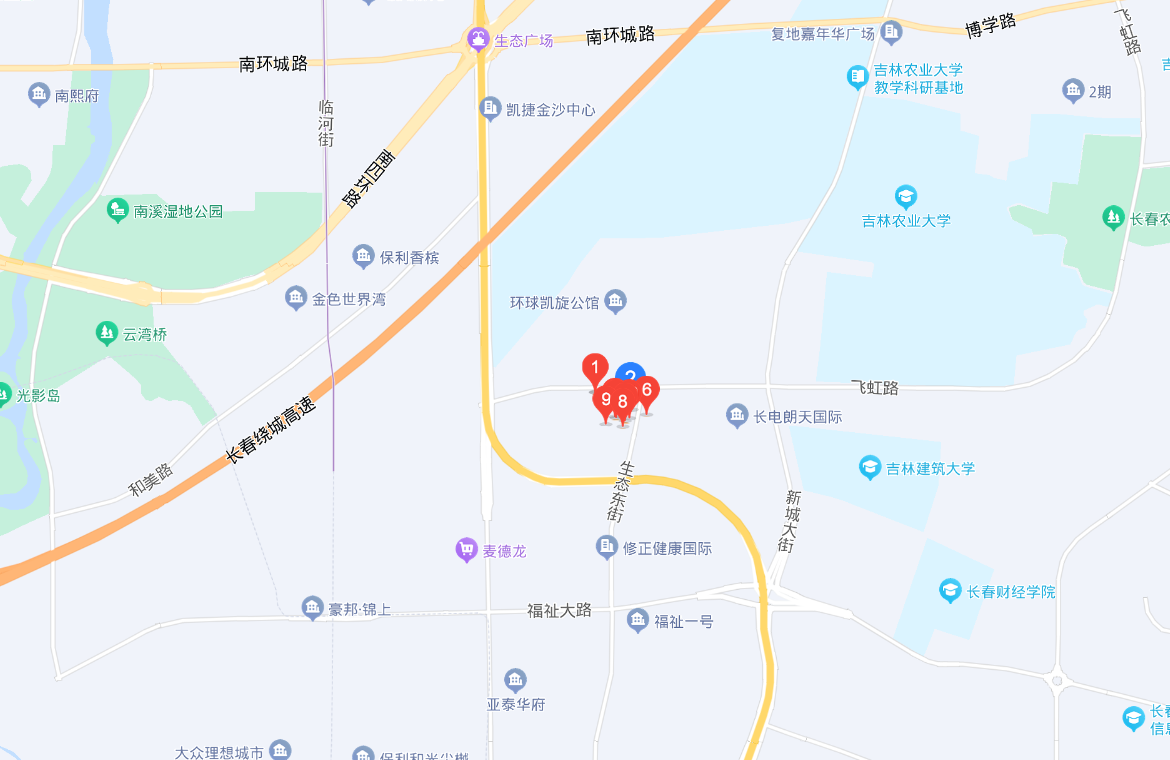Viewport: 1170px width, 760px height.
Task: Open the 长春财经学院 place marker
Action: 950,591
